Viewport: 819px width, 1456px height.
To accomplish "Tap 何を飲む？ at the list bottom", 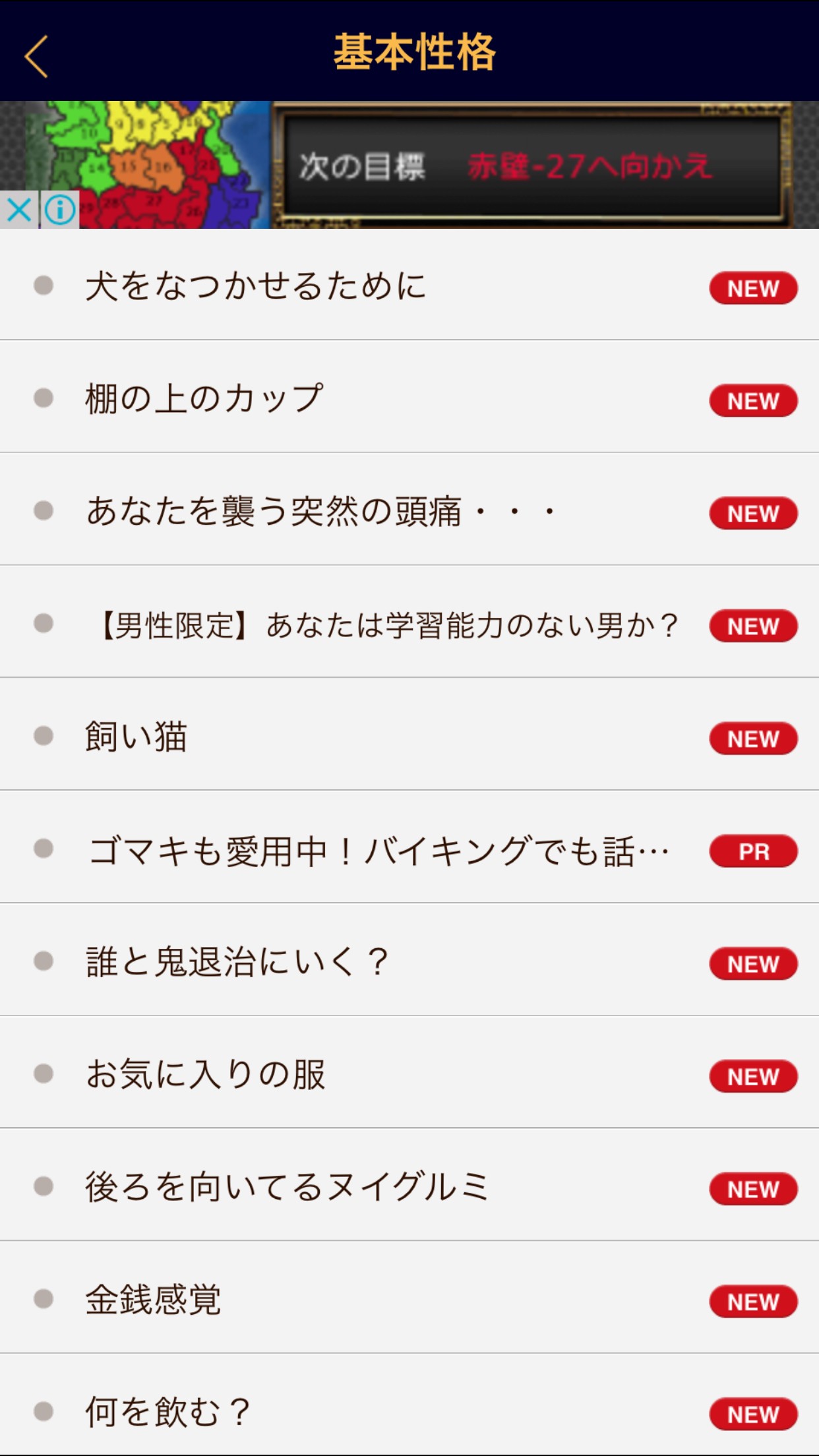I will pos(168,1412).
